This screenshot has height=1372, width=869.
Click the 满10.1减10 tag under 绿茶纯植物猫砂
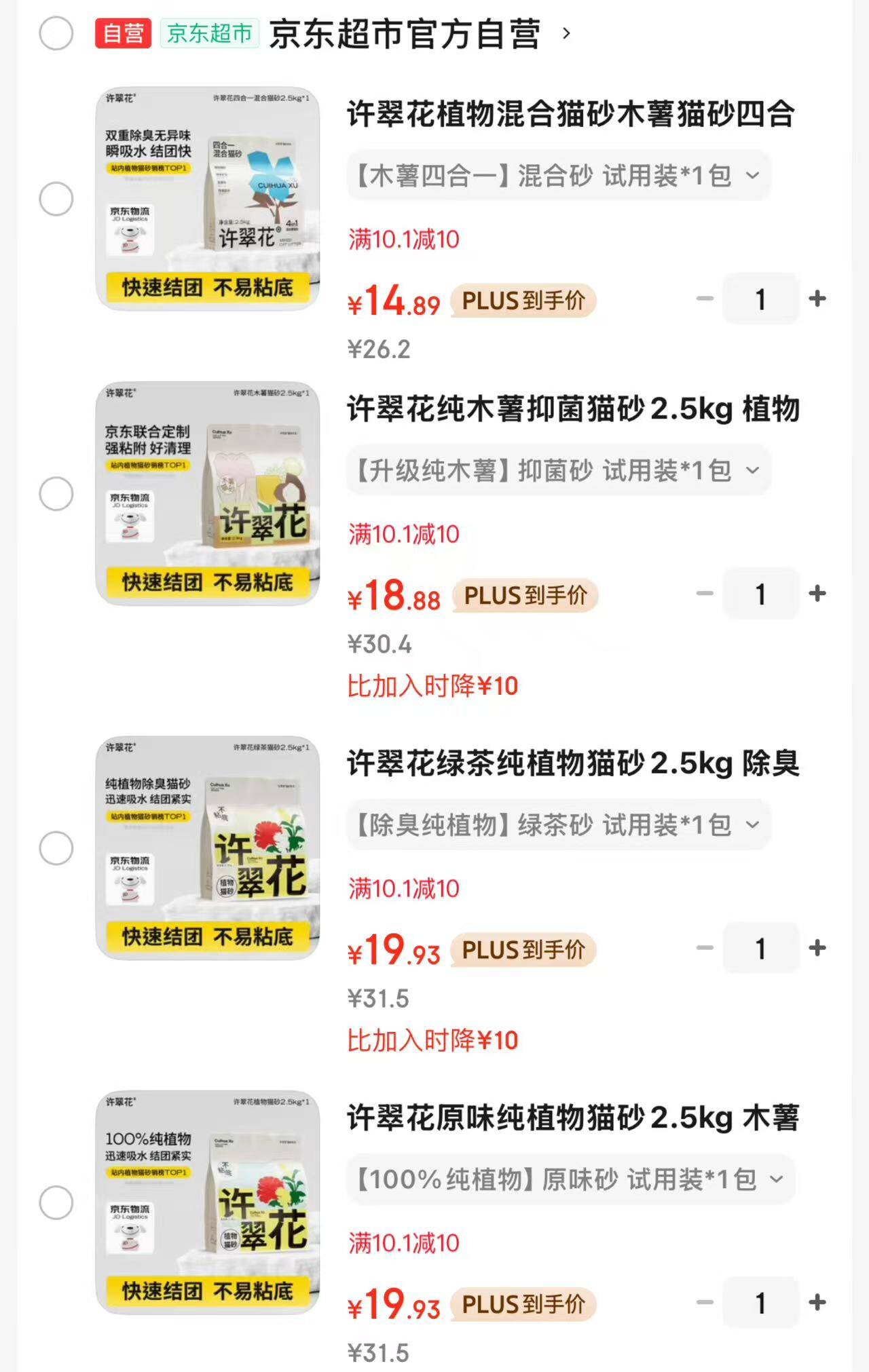click(402, 889)
